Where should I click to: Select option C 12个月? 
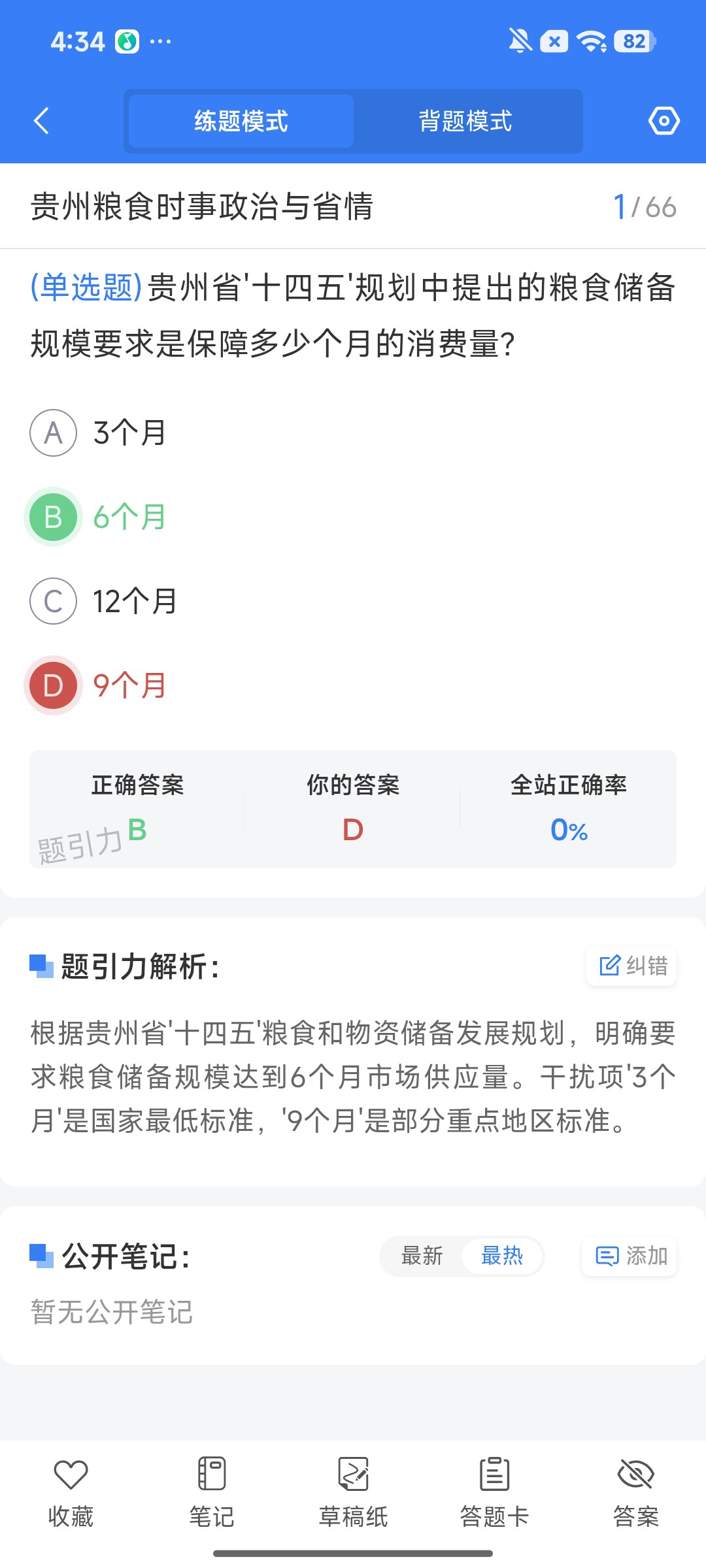coord(103,601)
